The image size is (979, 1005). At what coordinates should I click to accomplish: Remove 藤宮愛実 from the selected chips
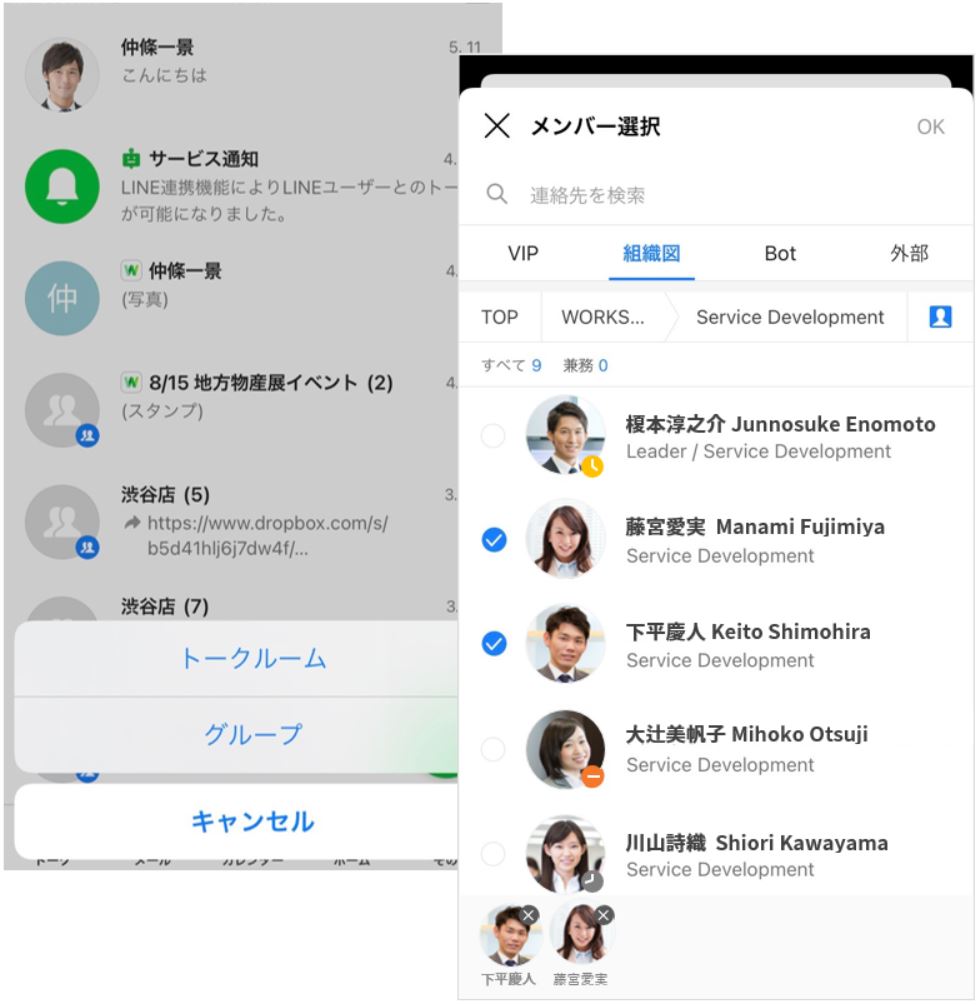604,915
